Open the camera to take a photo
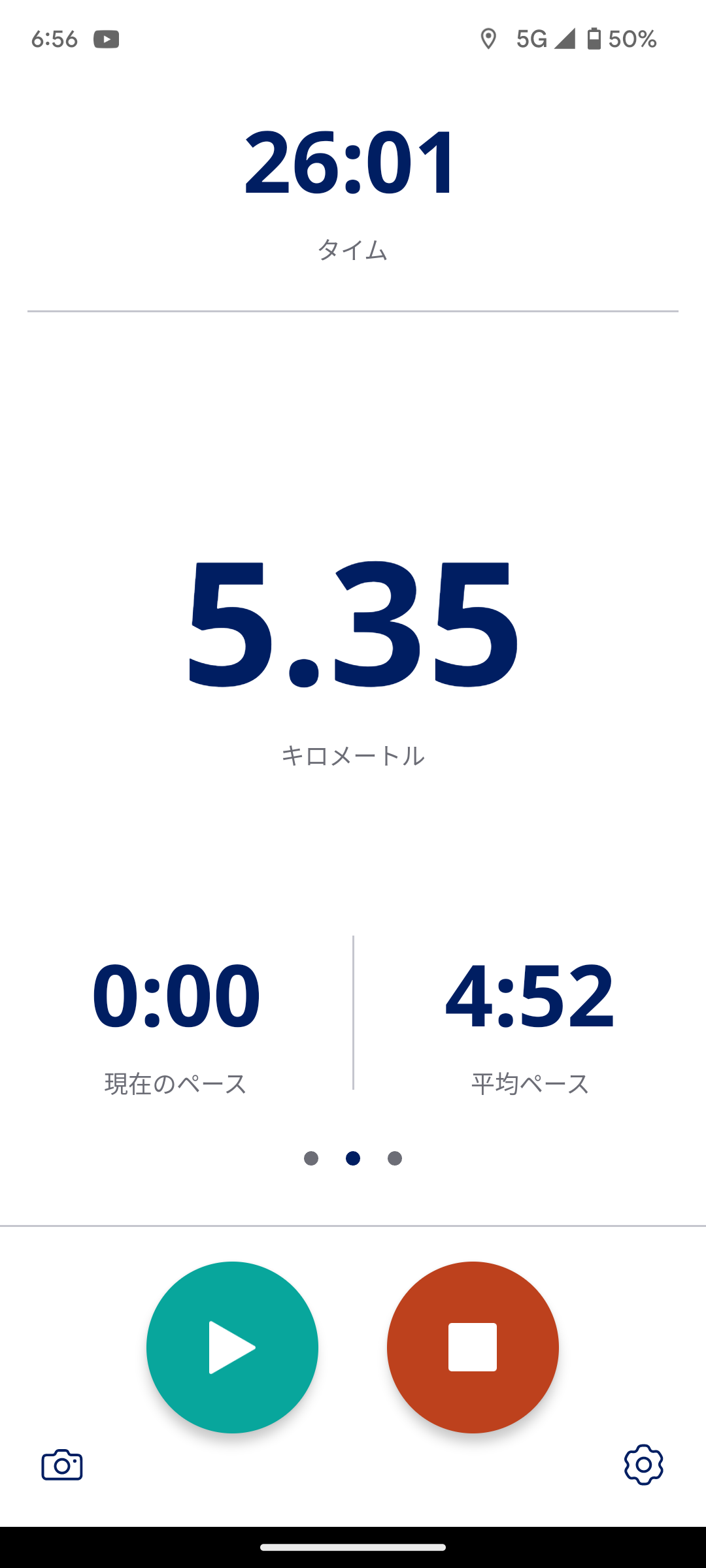Viewport: 706px width, 1568px height. pos(62,1465)
